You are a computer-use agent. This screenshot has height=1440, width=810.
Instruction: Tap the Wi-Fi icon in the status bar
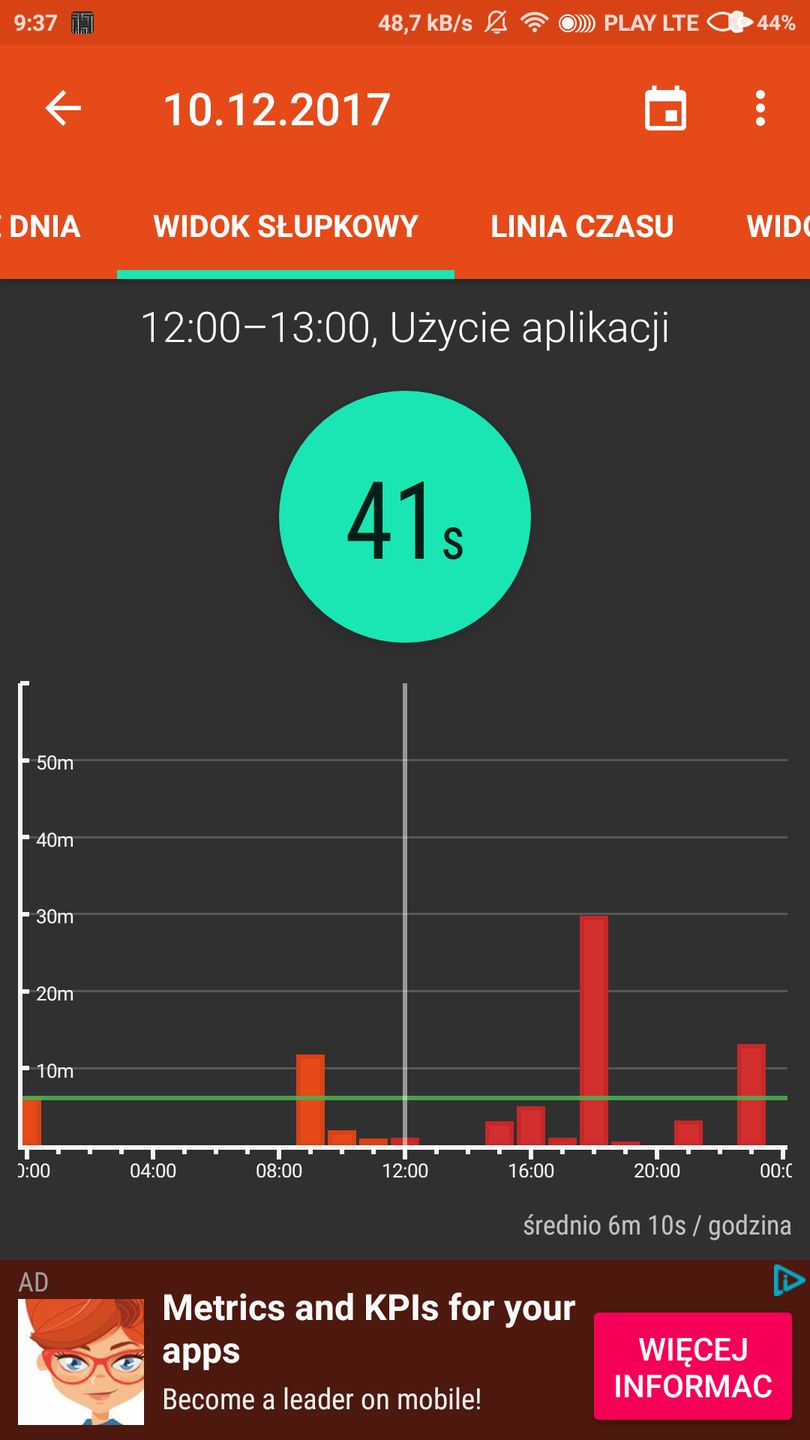click(534, 22)
